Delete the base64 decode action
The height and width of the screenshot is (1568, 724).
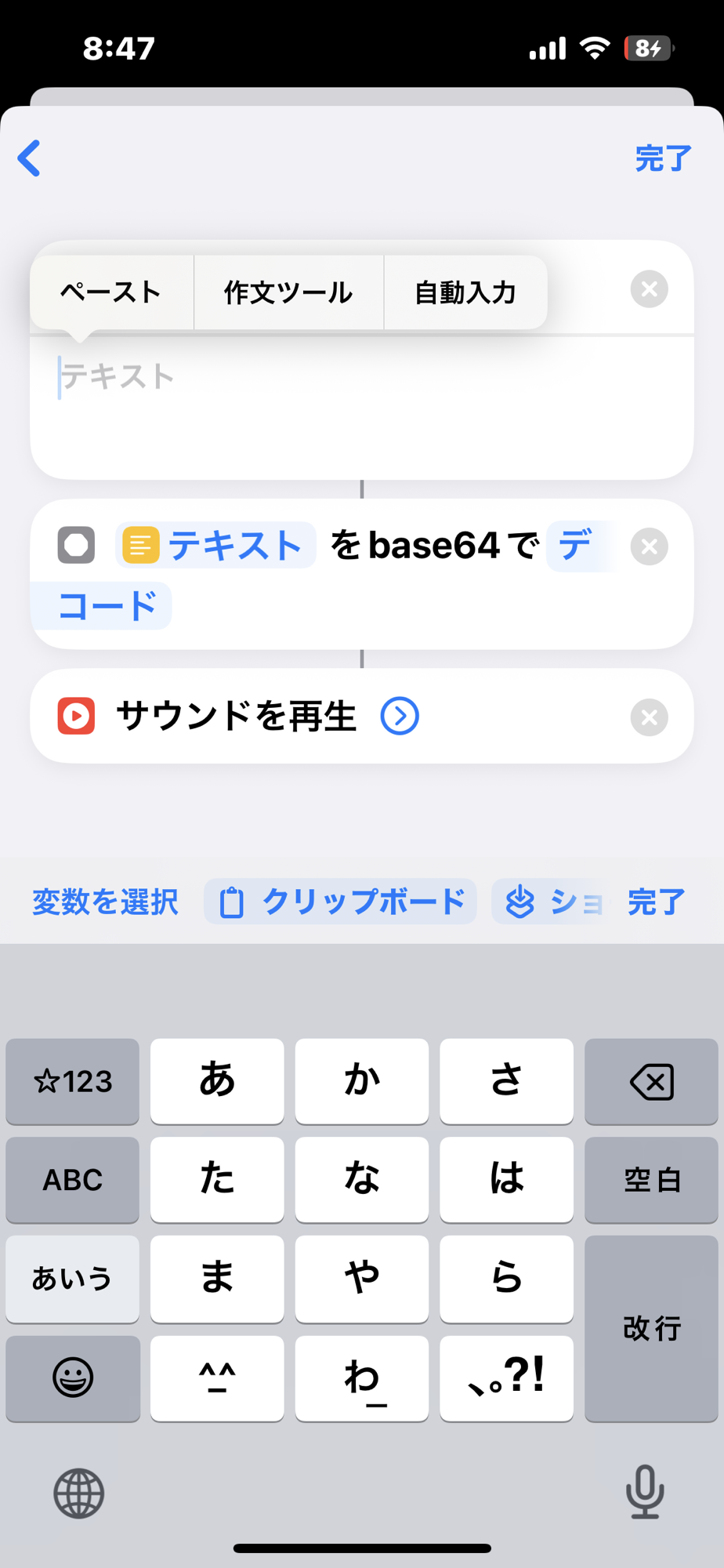649,546
